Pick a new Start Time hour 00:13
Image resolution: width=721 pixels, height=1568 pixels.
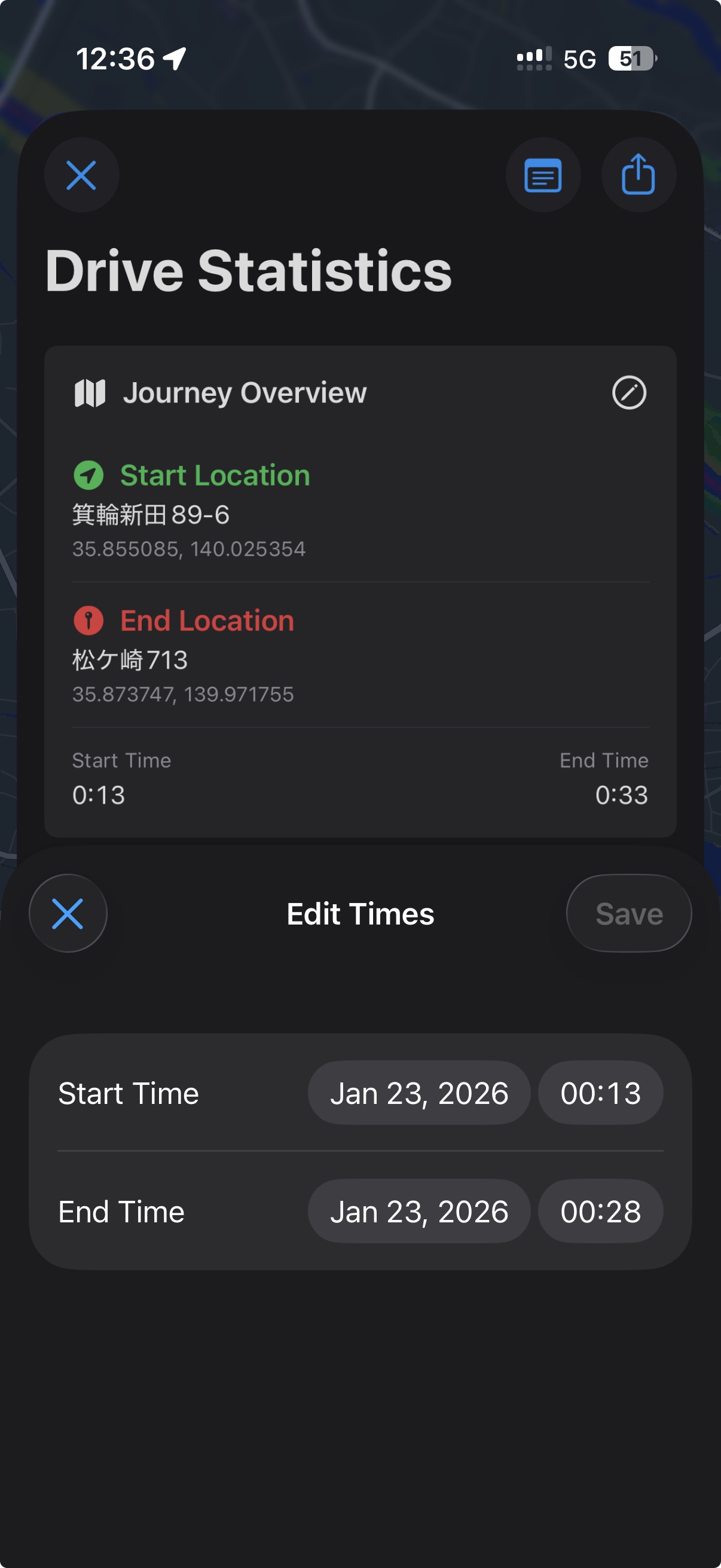pos(600,1093)
